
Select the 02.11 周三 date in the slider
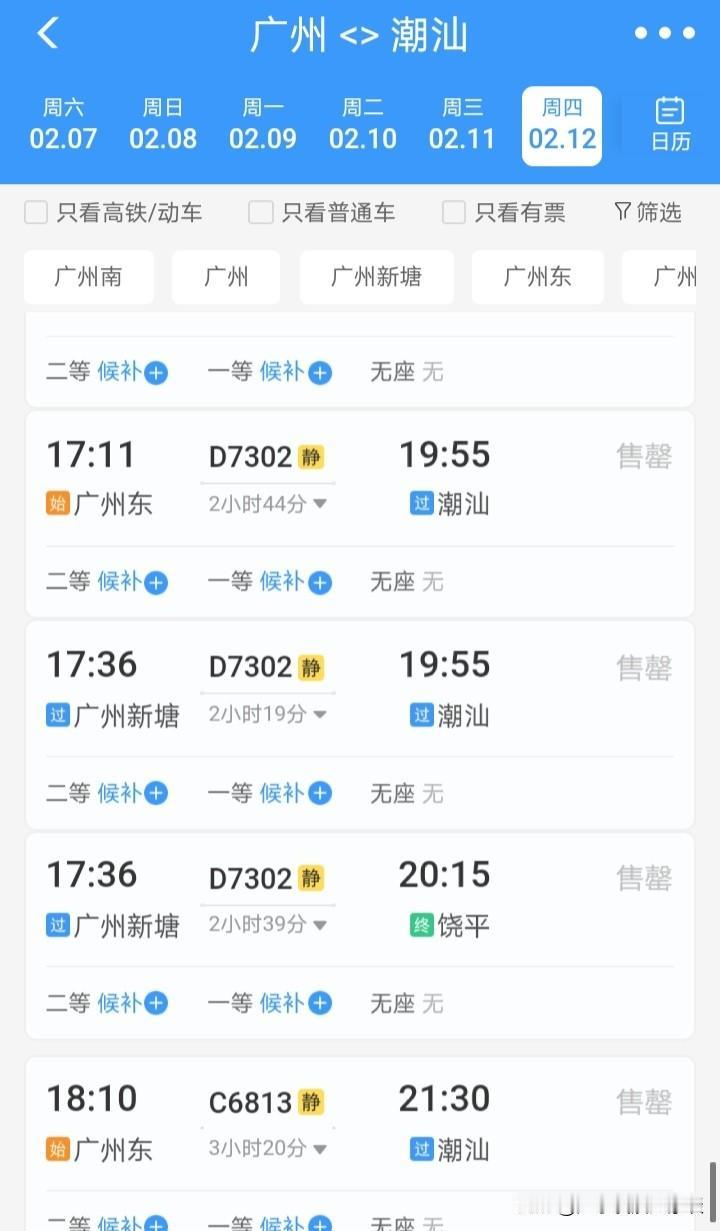click(462, 125)
